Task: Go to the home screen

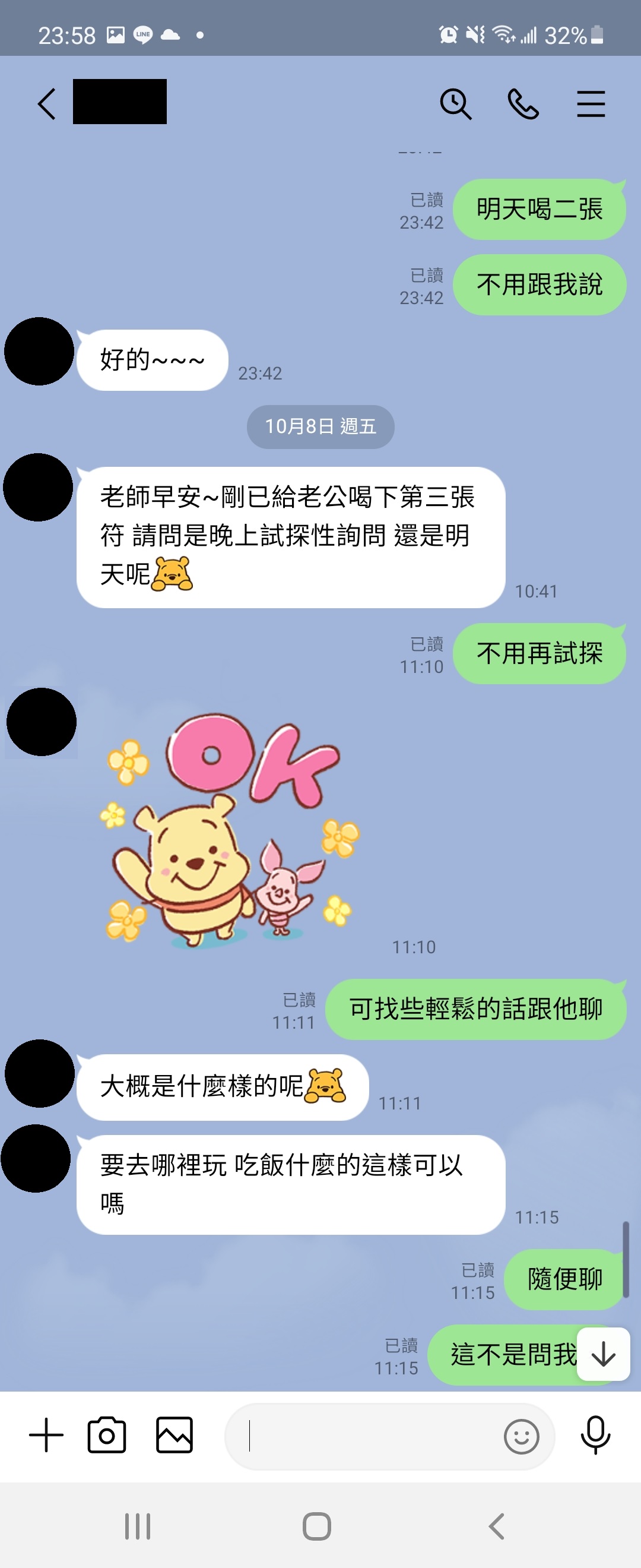Action: click(x=317, y=1526)
